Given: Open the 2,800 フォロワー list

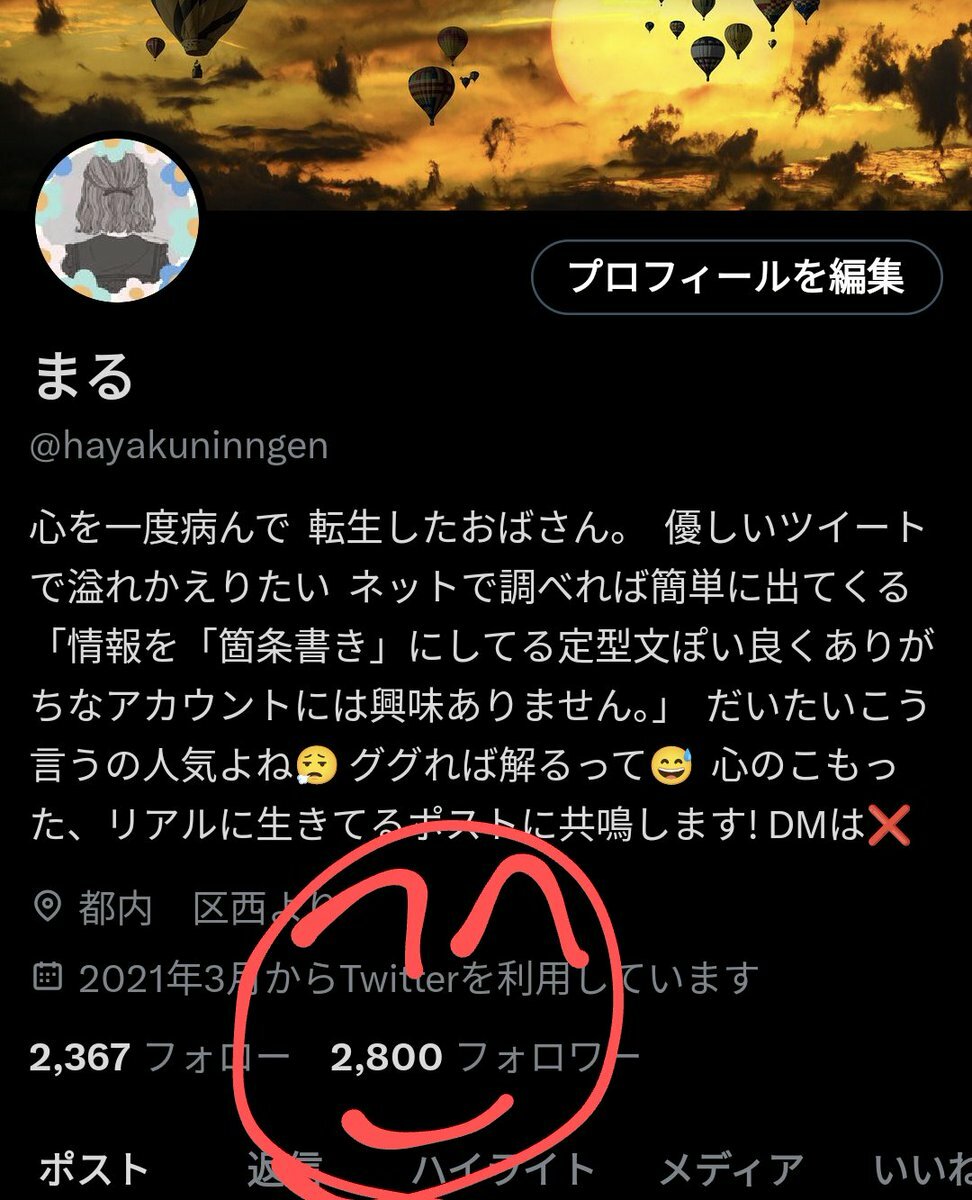Looking at the screenshot, I should (484, 1056).
